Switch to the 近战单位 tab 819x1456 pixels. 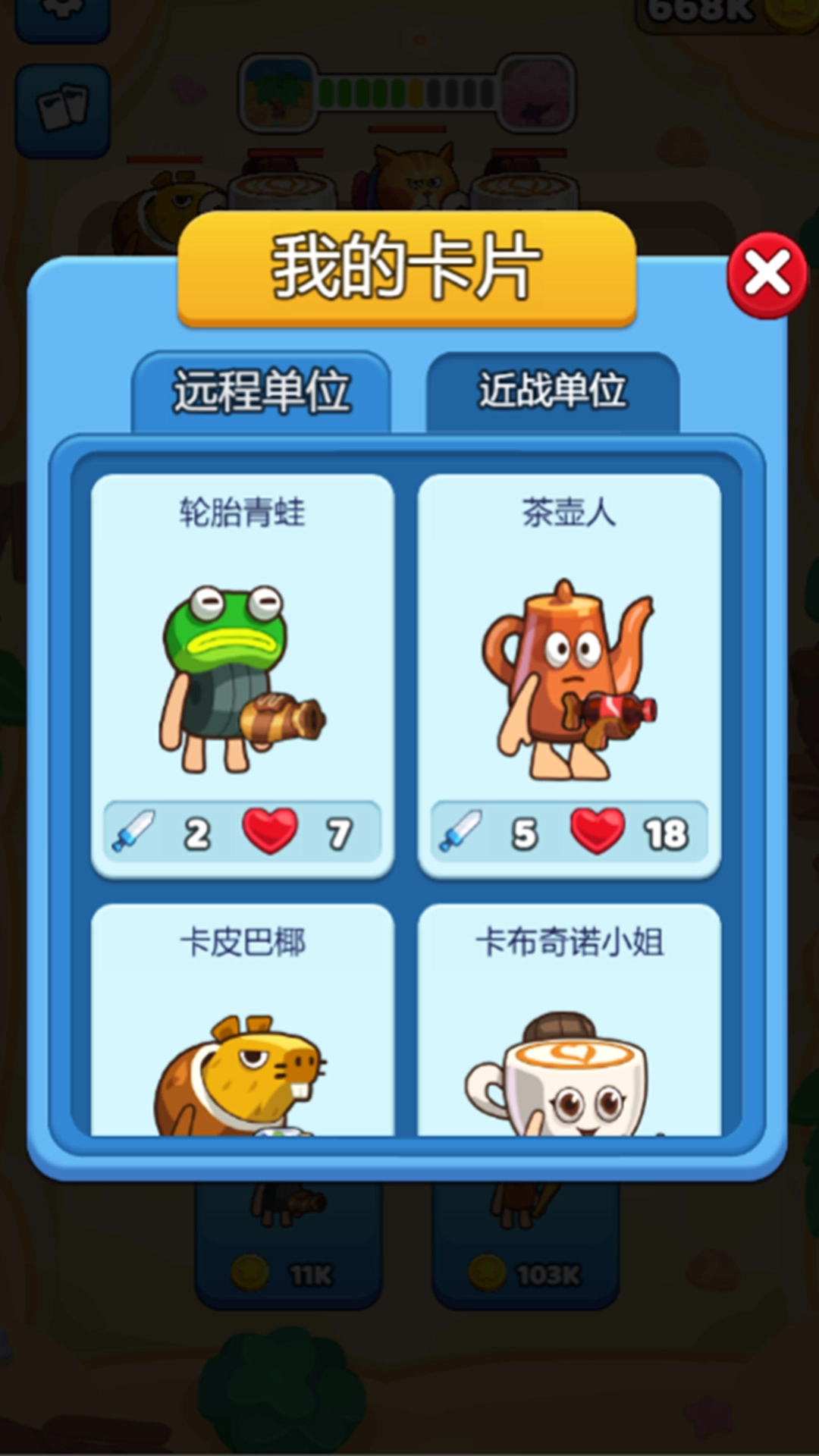(552, 392)
